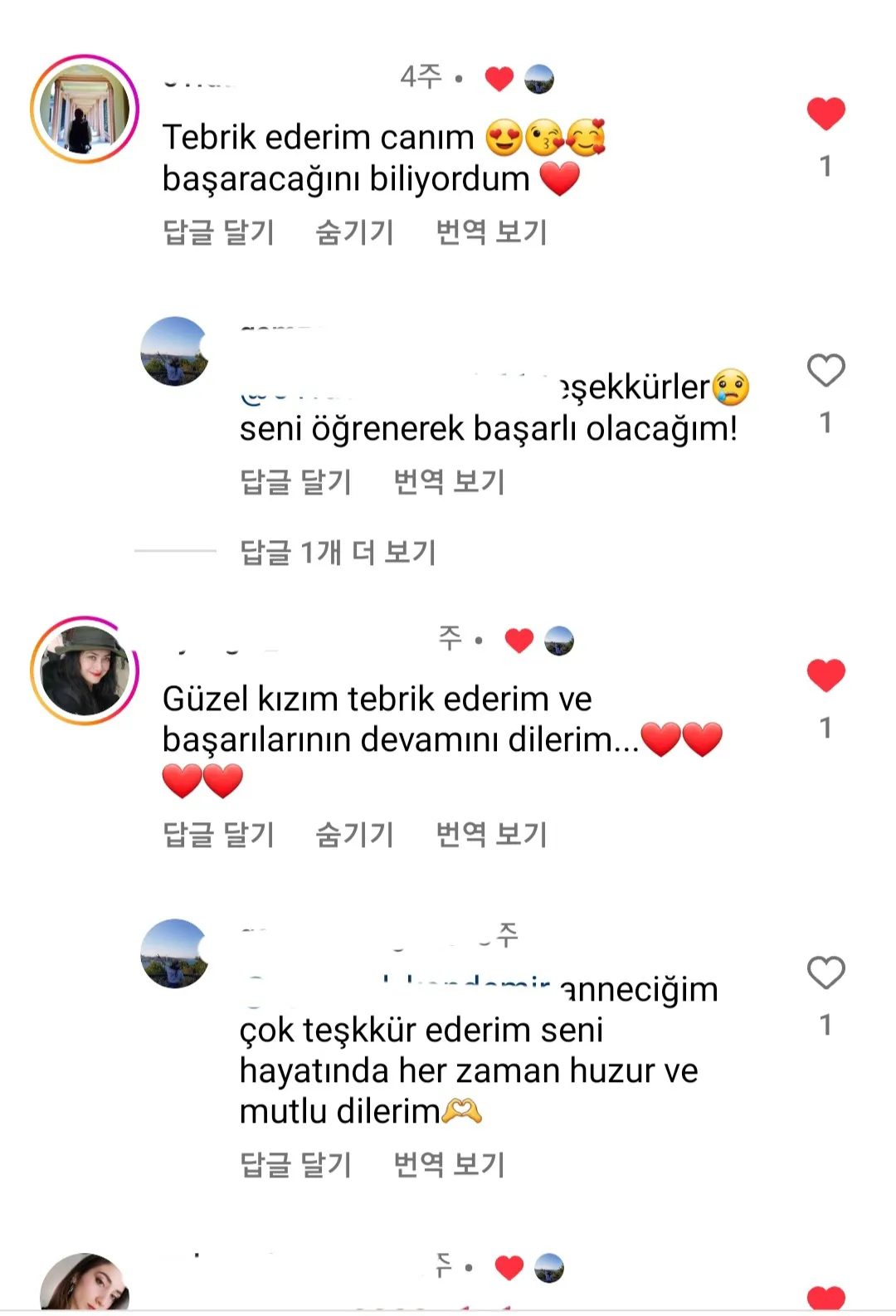Open avatar beside 'anneciğim çok teşkkür ederim' reply
This screenshot has height=1316, width=896.
click(174, 953)
